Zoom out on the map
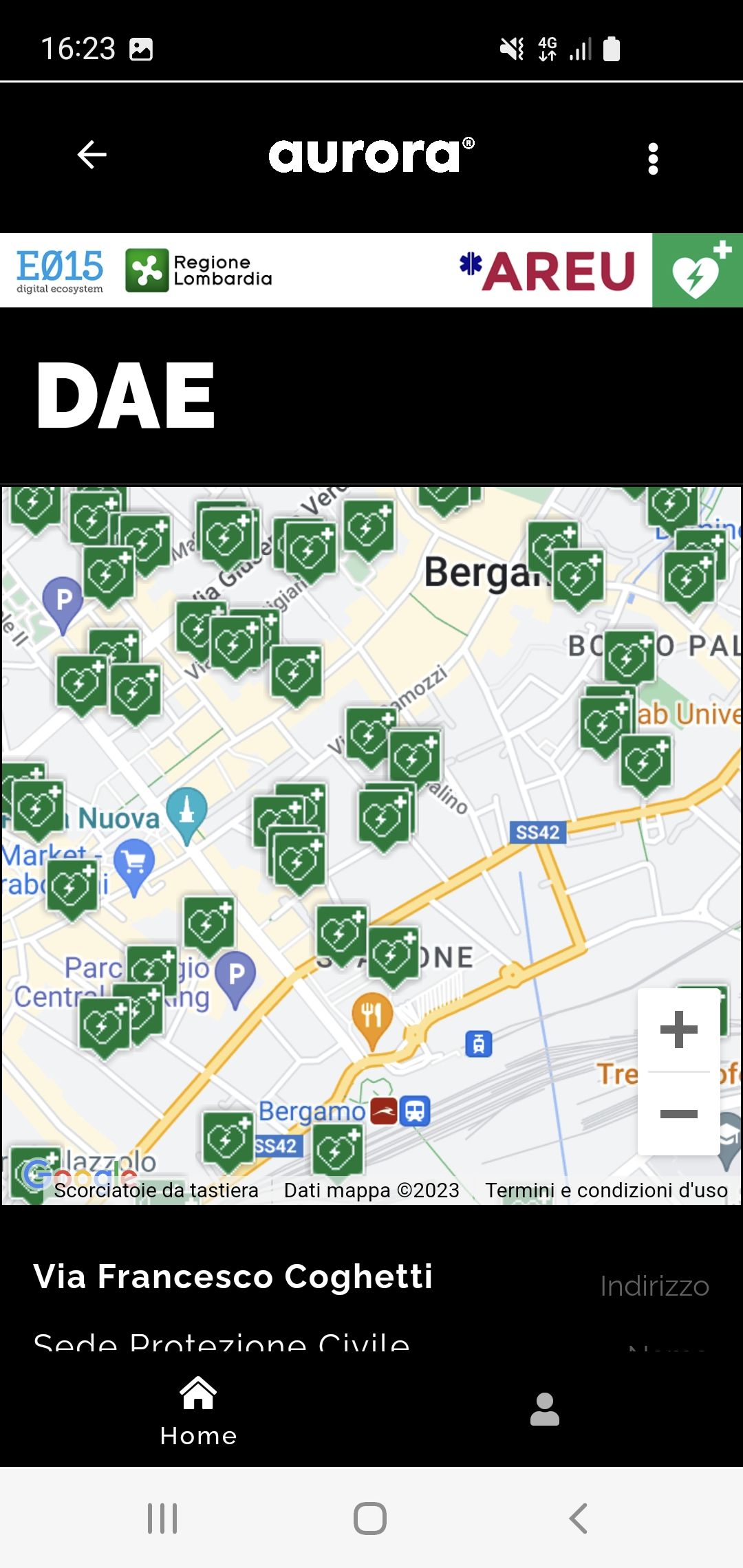Screen dimensions: 743x1568 [679, 1113]
